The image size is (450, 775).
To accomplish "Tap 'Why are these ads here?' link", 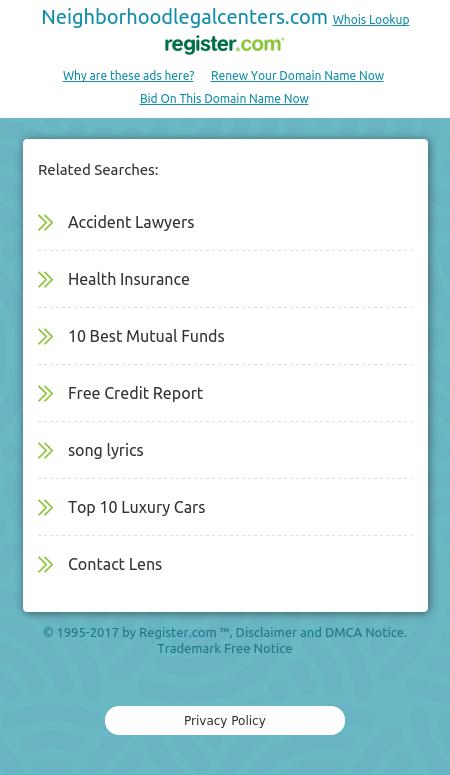I will [129, 76].
